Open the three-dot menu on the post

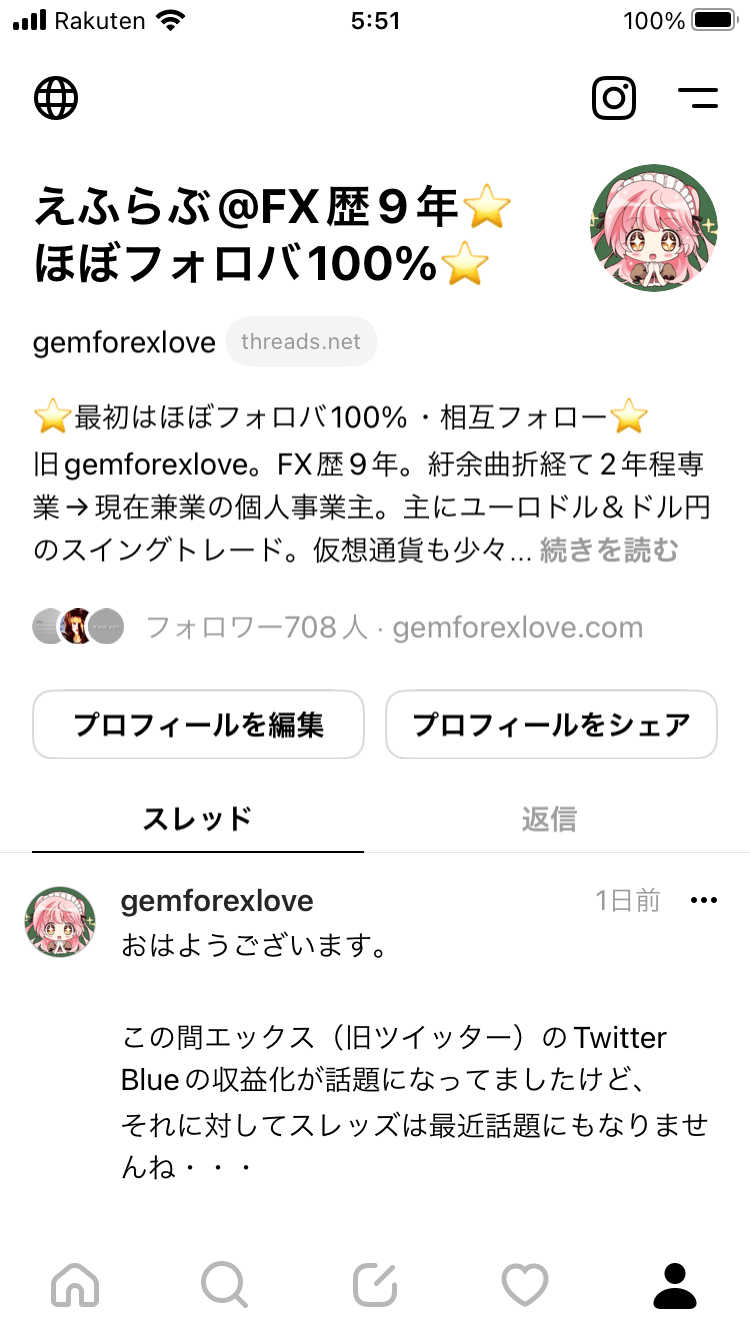coord(704,901)
